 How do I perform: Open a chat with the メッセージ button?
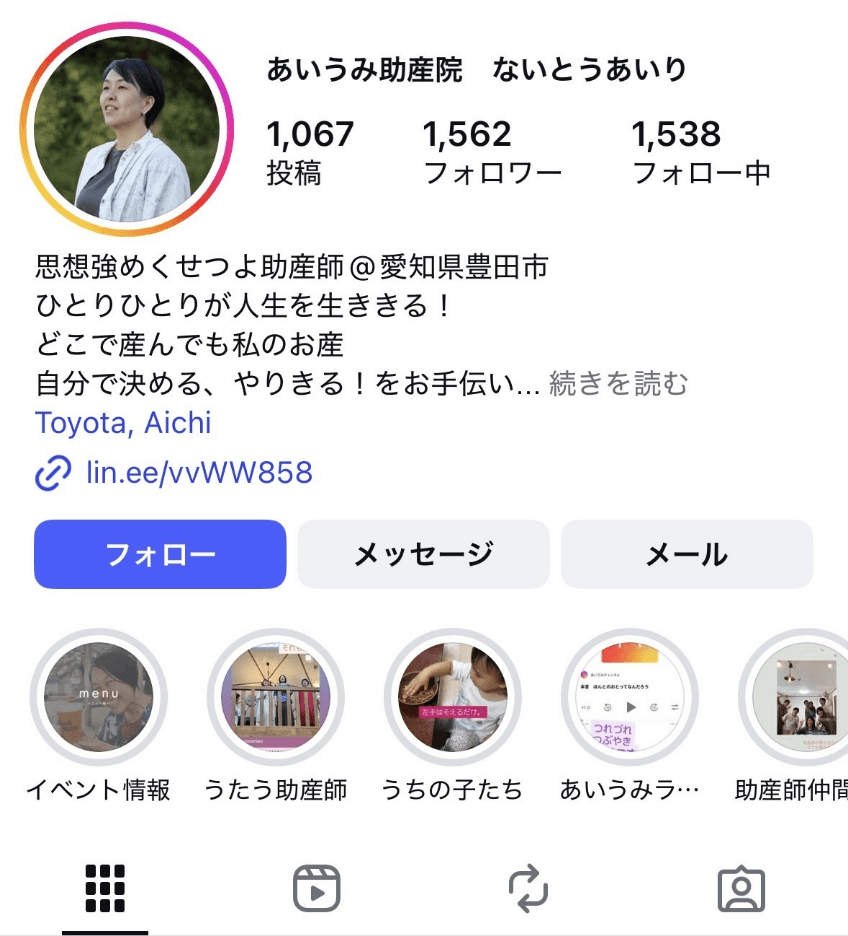pyautogui.click(x=423, y=554)
